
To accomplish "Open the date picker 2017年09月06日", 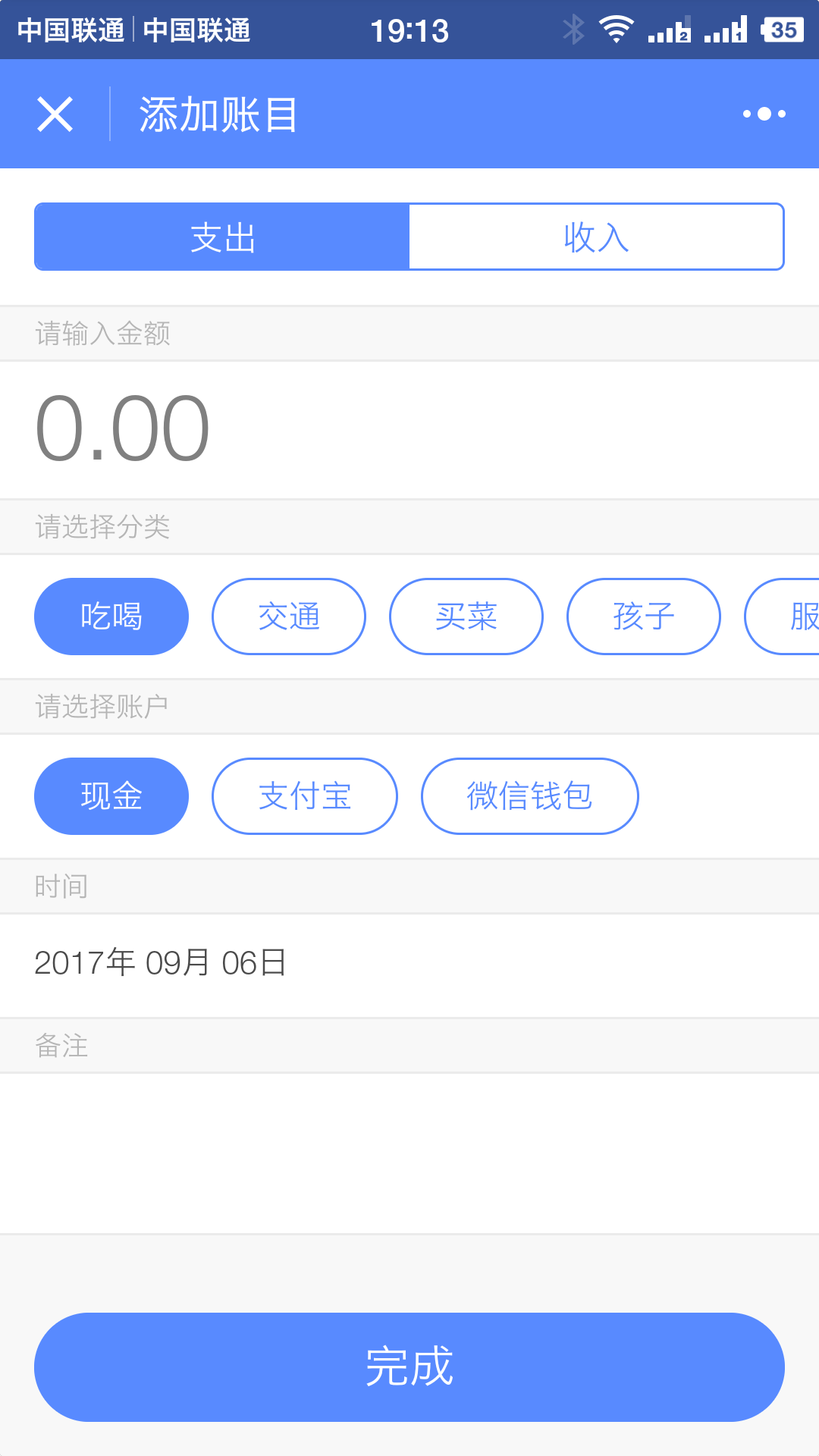I will (x=409, y=965).
